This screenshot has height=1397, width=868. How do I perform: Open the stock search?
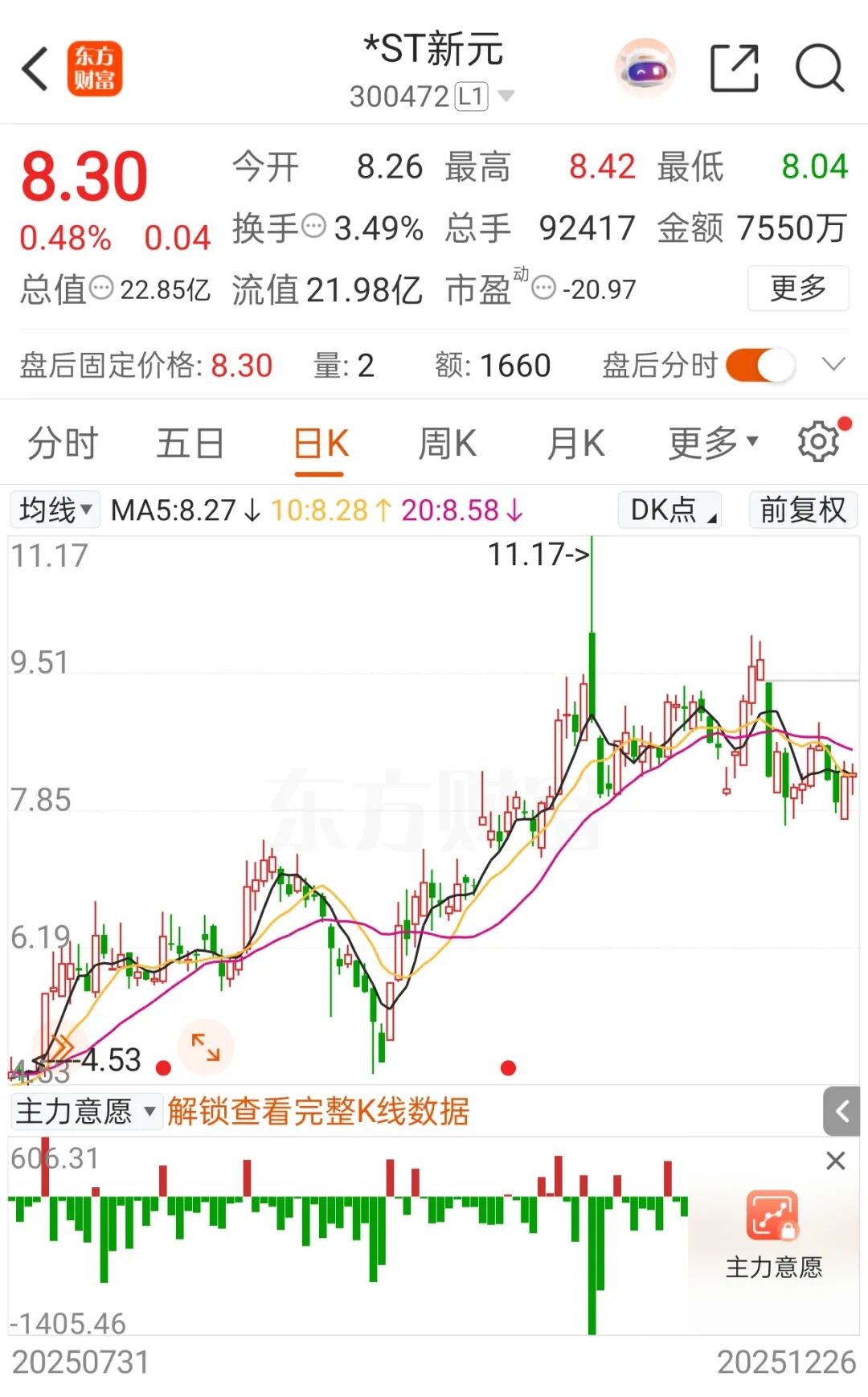[819, 69]
